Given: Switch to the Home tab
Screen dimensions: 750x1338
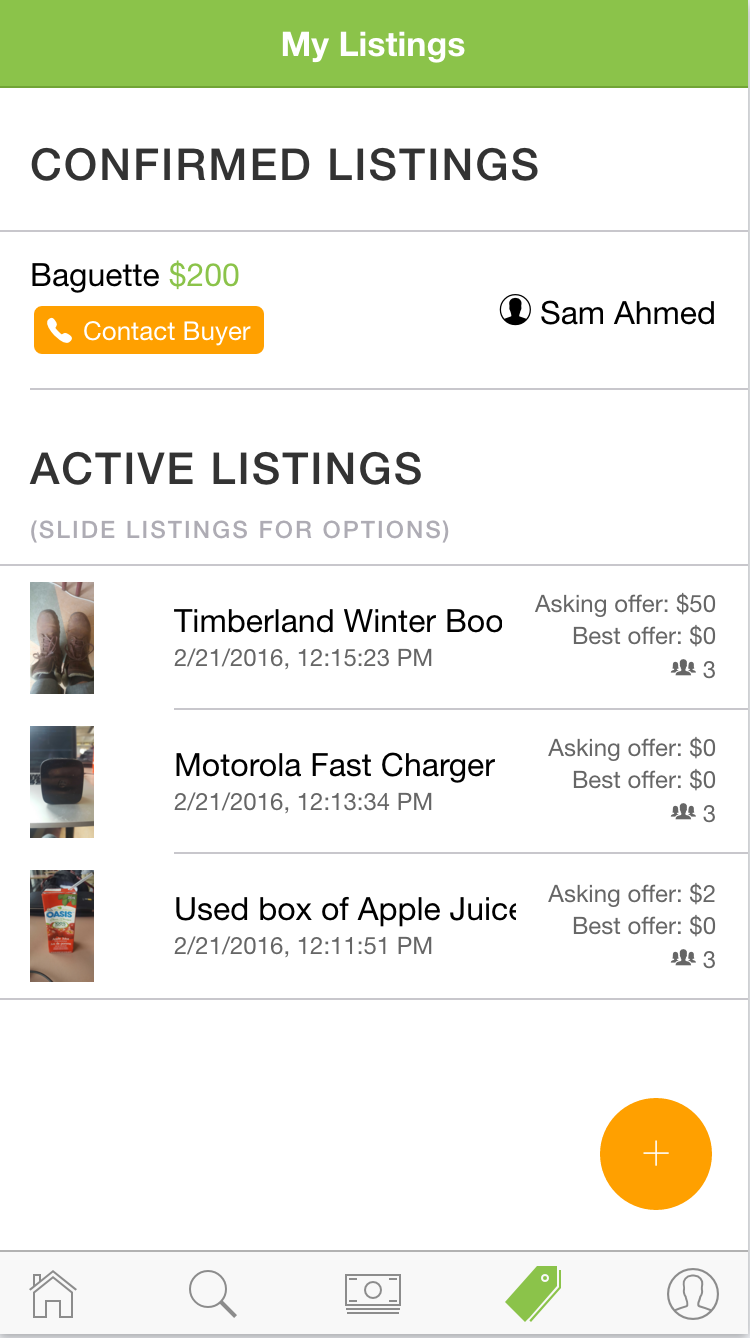Looking at the screenshot, I should (53, 1292).
